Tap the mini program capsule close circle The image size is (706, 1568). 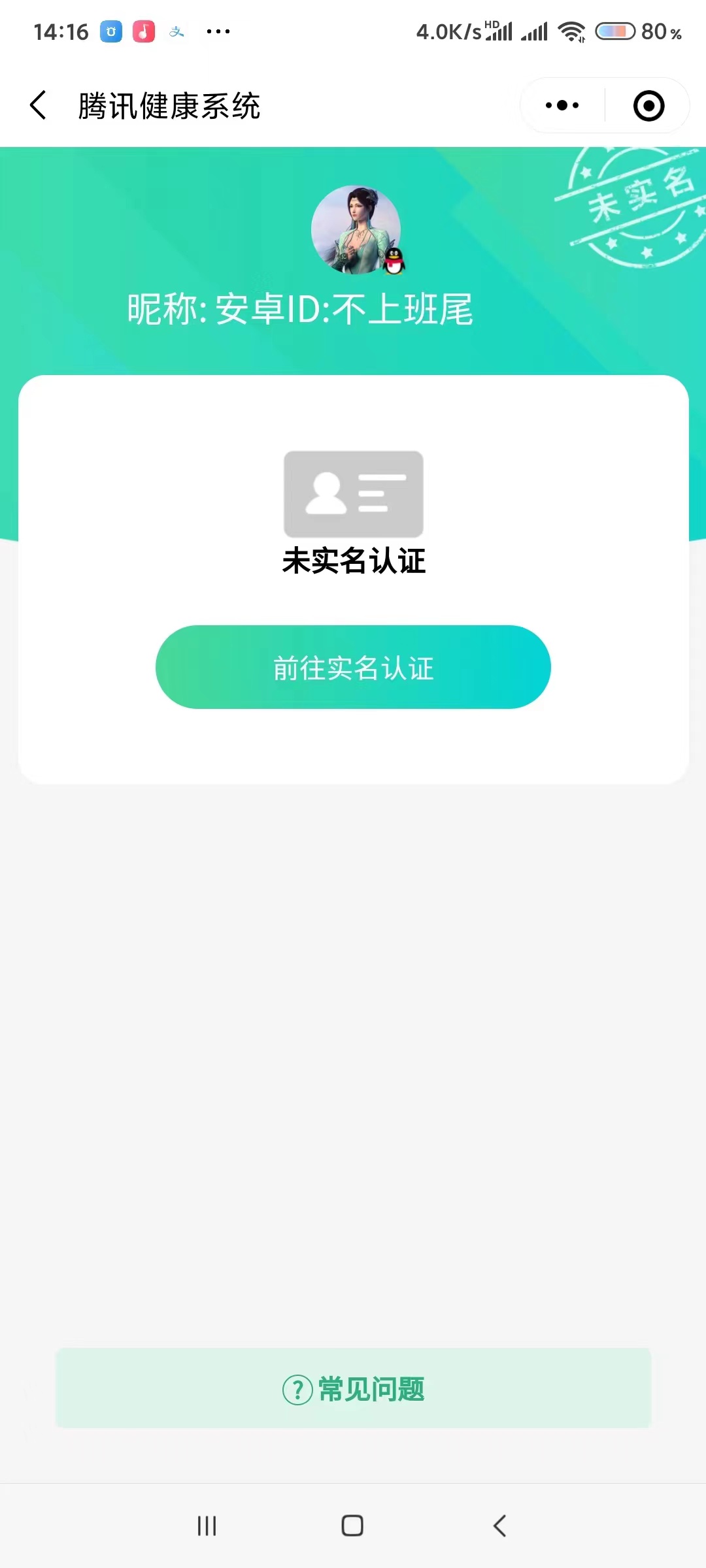648,105
